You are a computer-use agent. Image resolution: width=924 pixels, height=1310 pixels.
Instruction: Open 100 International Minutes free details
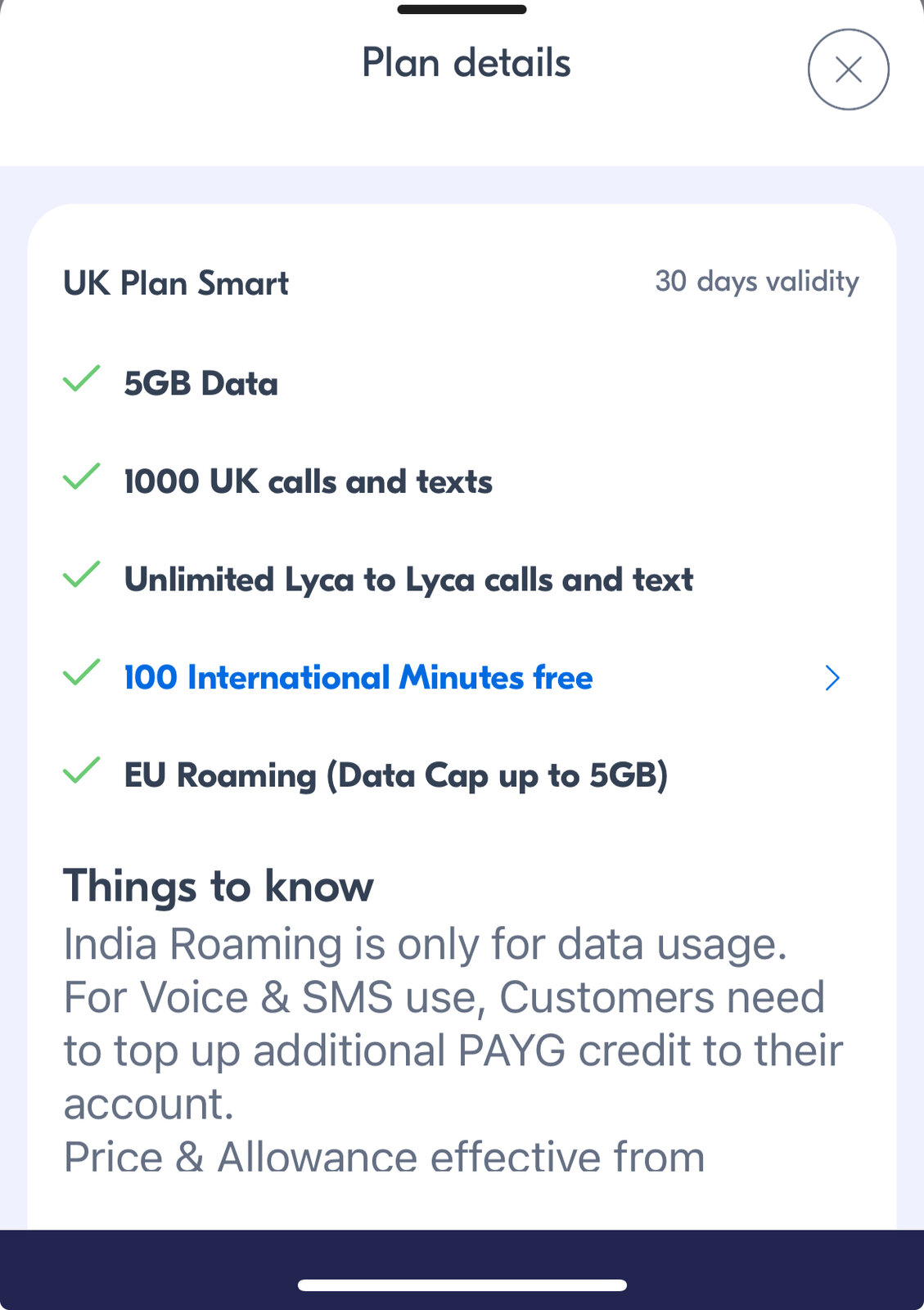pos(358,678)
